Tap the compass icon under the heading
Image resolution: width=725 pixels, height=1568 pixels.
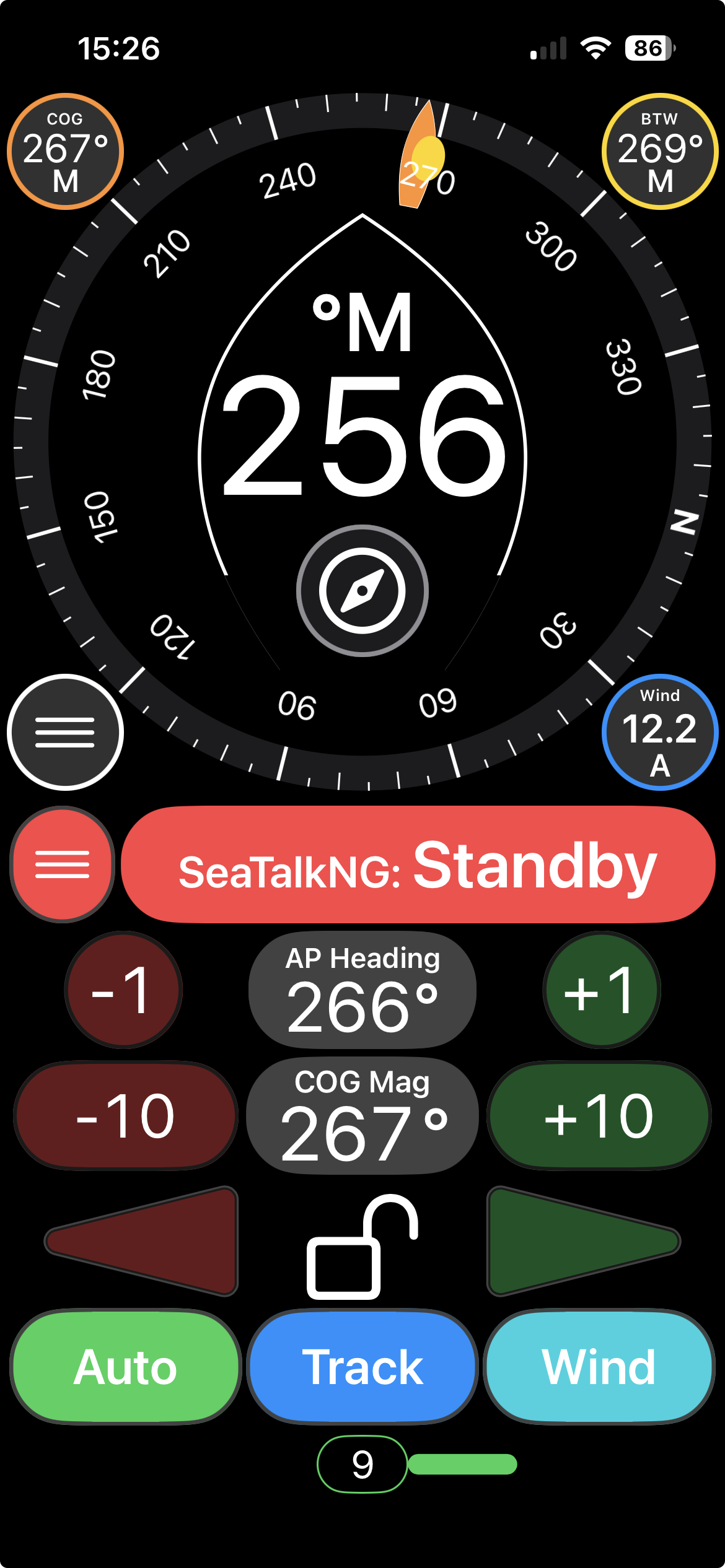pos(362,591)
